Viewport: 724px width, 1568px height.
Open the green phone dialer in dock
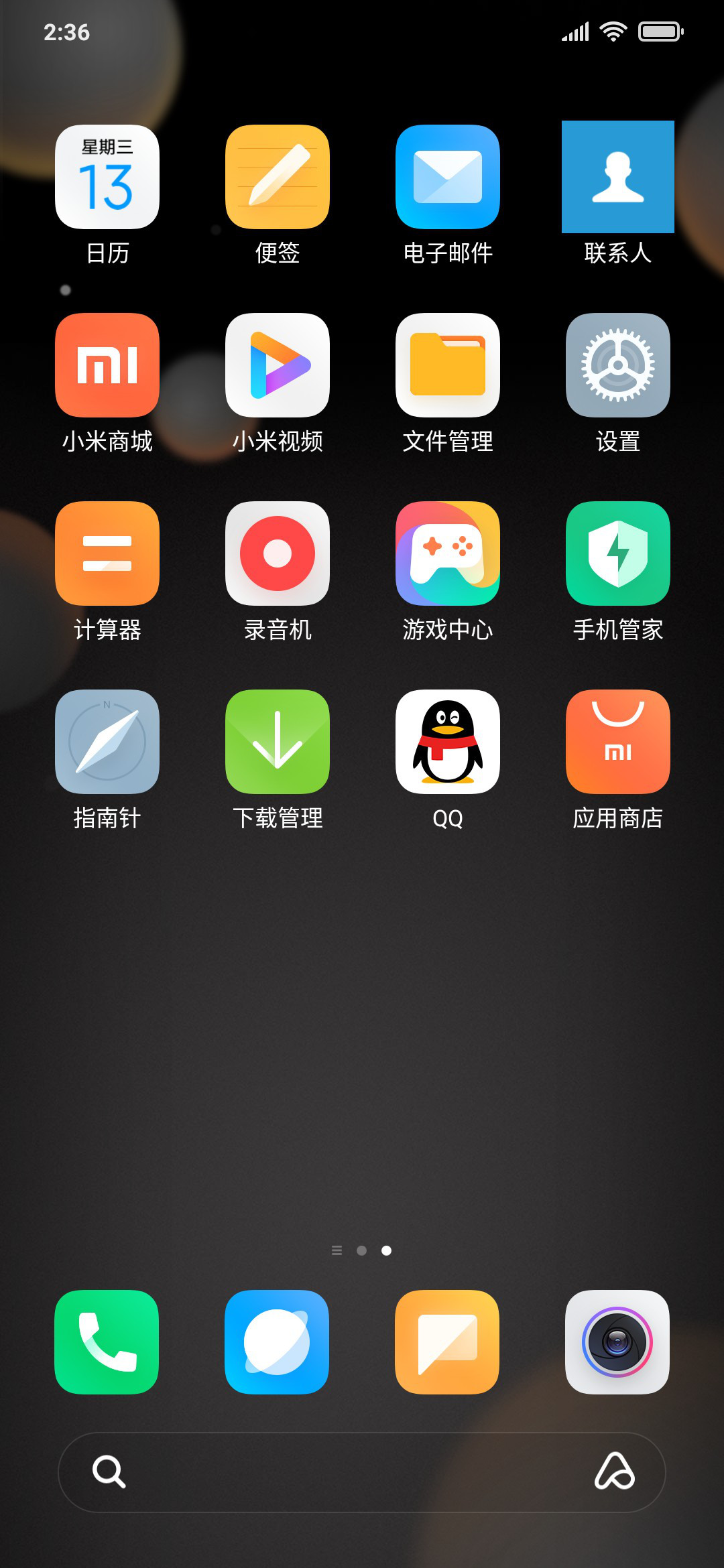(x=107, y=1342)
